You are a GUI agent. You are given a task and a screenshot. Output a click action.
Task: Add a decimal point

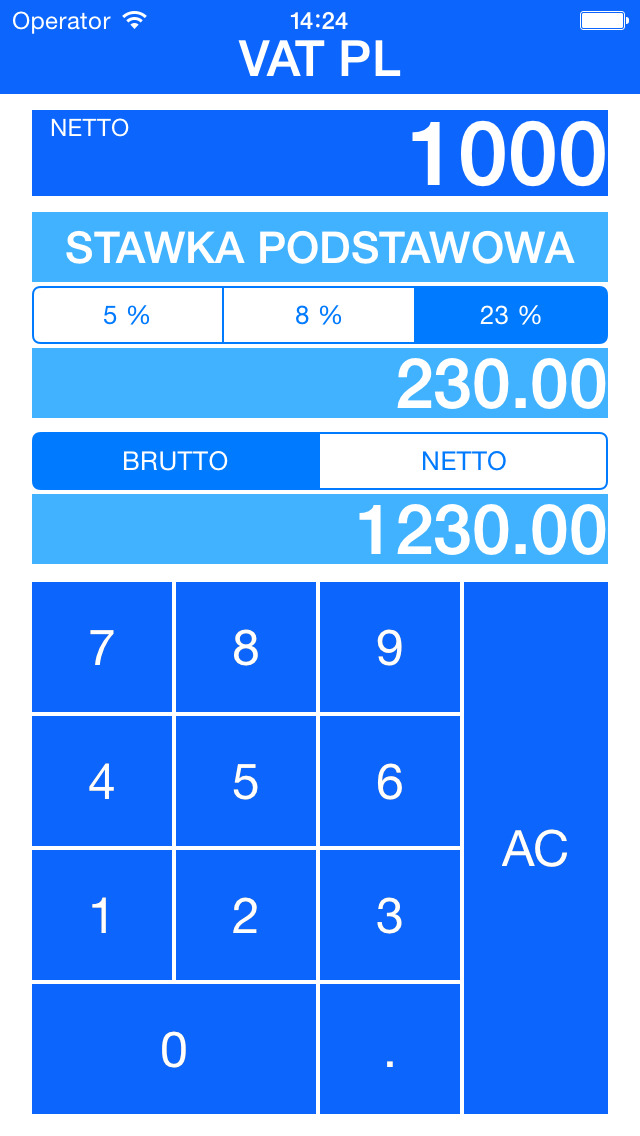pyautogui.click(x=390, y=1049)
